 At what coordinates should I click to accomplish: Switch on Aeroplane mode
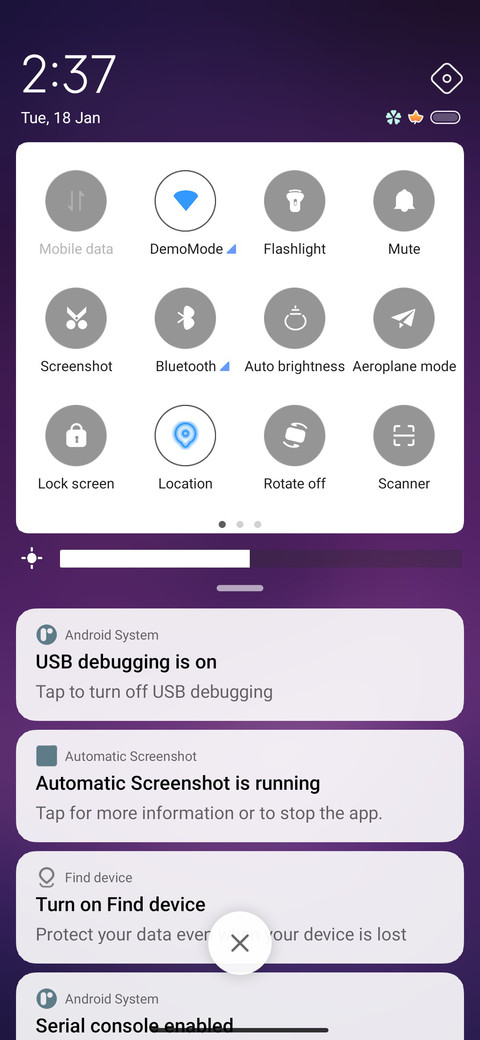(x=404, y=318)
